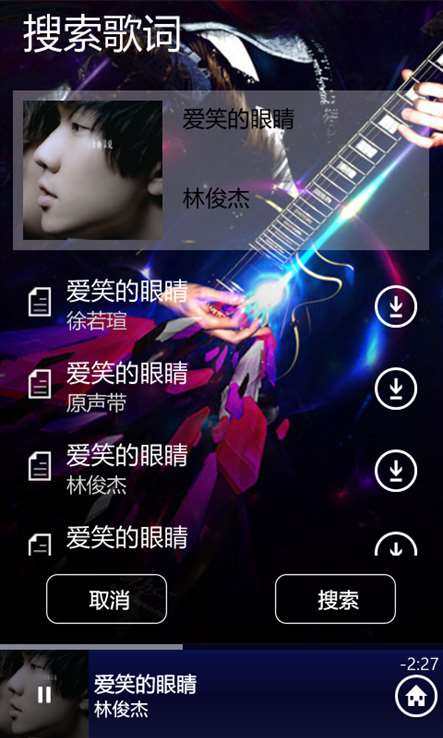Go to the home screen icon
Image resolution: width=443 pixels, height=738 pixels.
tap(416, 696)
